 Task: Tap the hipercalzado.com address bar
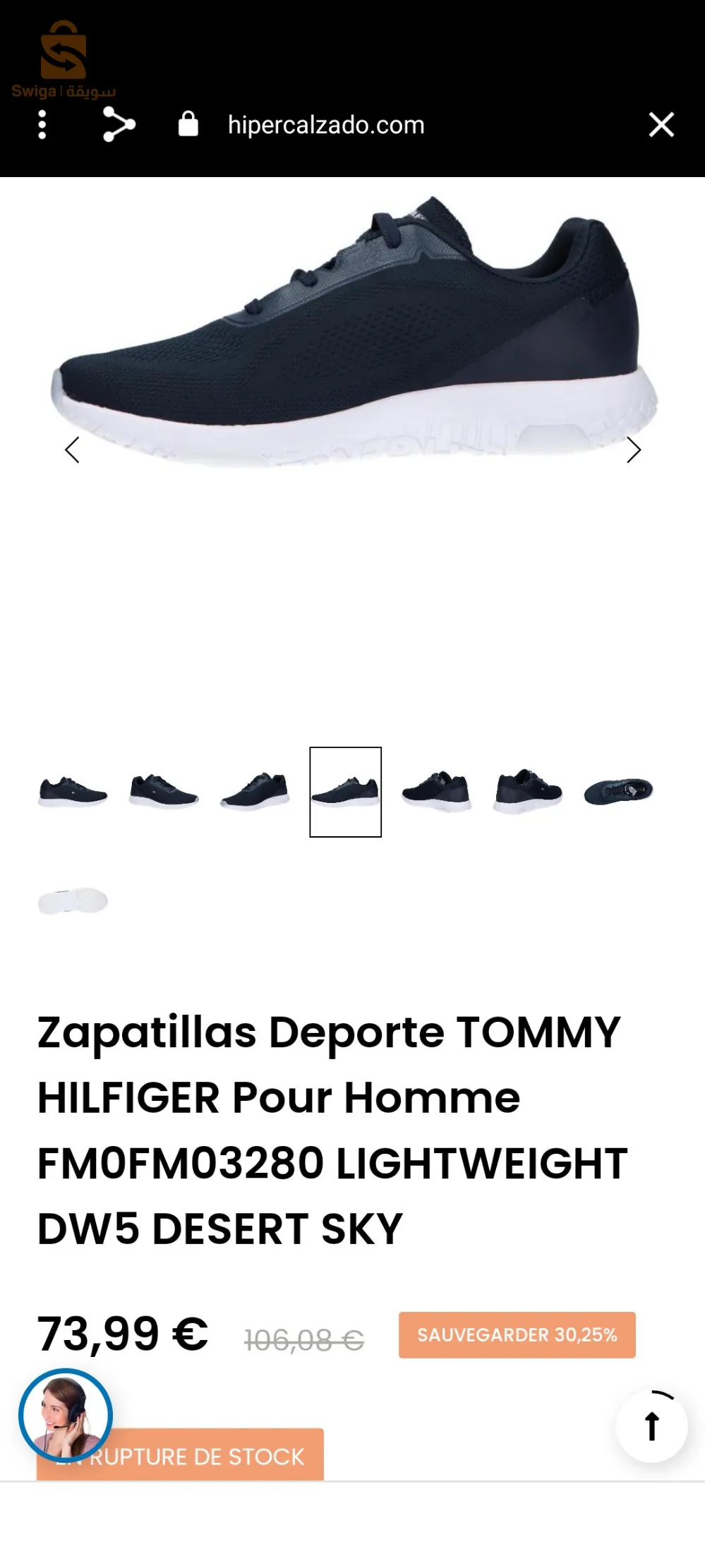(x=325, y=125)
